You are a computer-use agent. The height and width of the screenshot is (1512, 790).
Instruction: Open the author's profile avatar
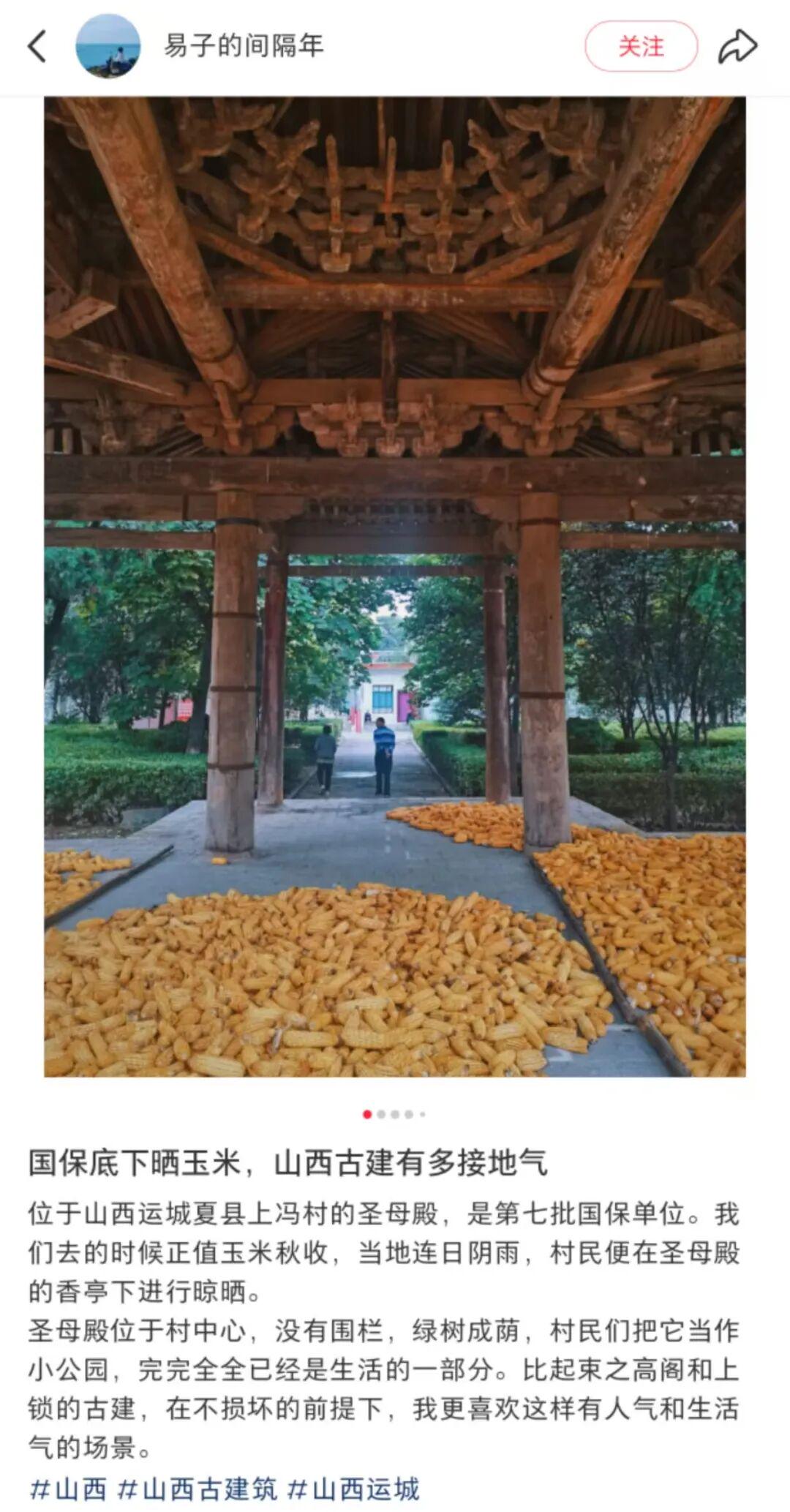click(108, 46)
